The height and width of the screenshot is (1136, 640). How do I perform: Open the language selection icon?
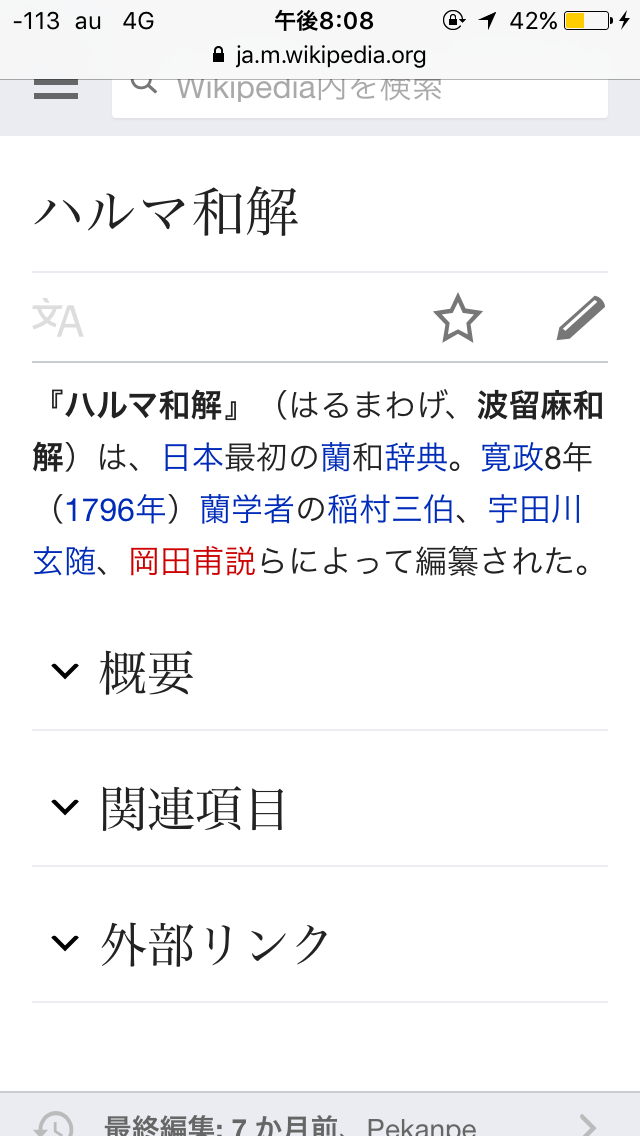coord(58,319)
